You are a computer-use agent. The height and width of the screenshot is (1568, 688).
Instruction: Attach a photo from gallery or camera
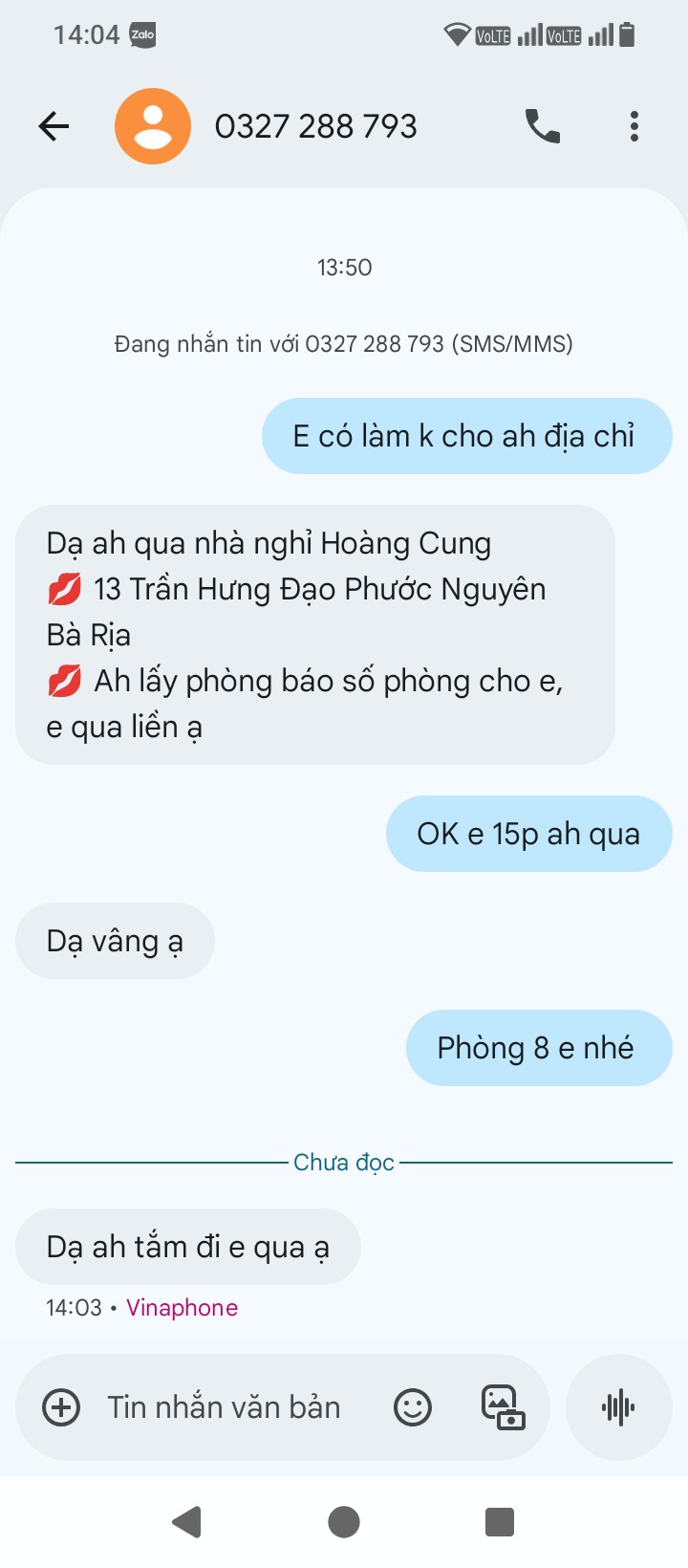503,1407
